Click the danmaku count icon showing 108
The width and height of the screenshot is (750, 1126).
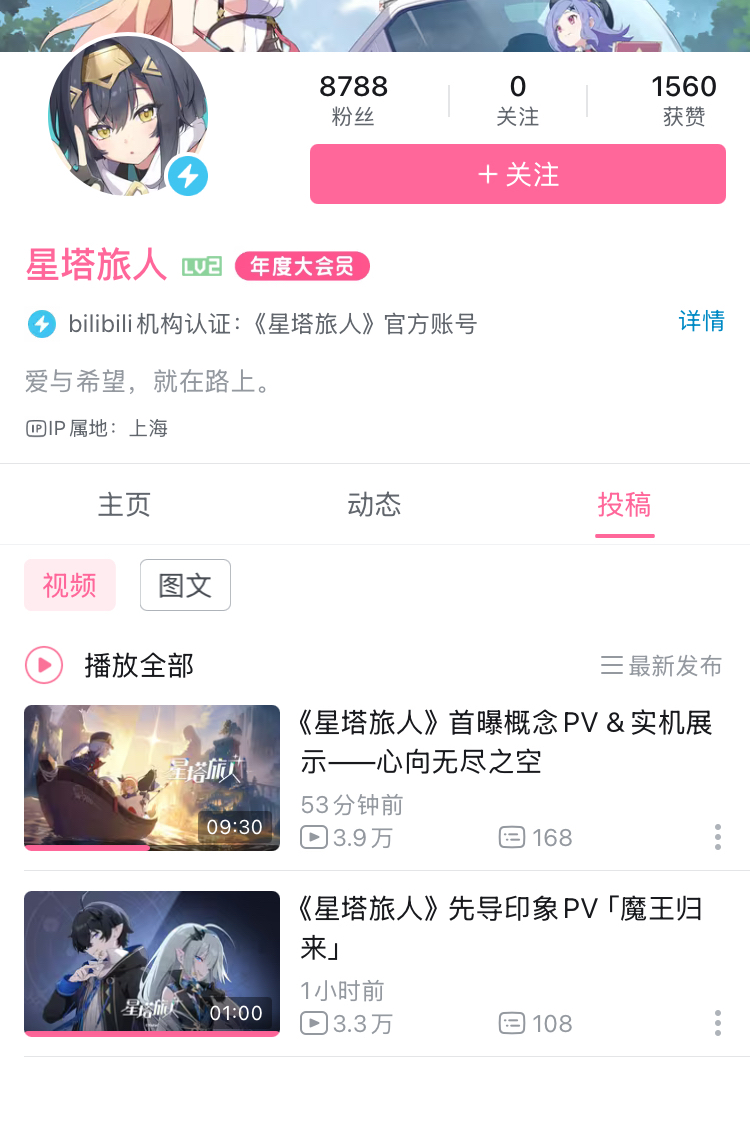point(512,1023)
